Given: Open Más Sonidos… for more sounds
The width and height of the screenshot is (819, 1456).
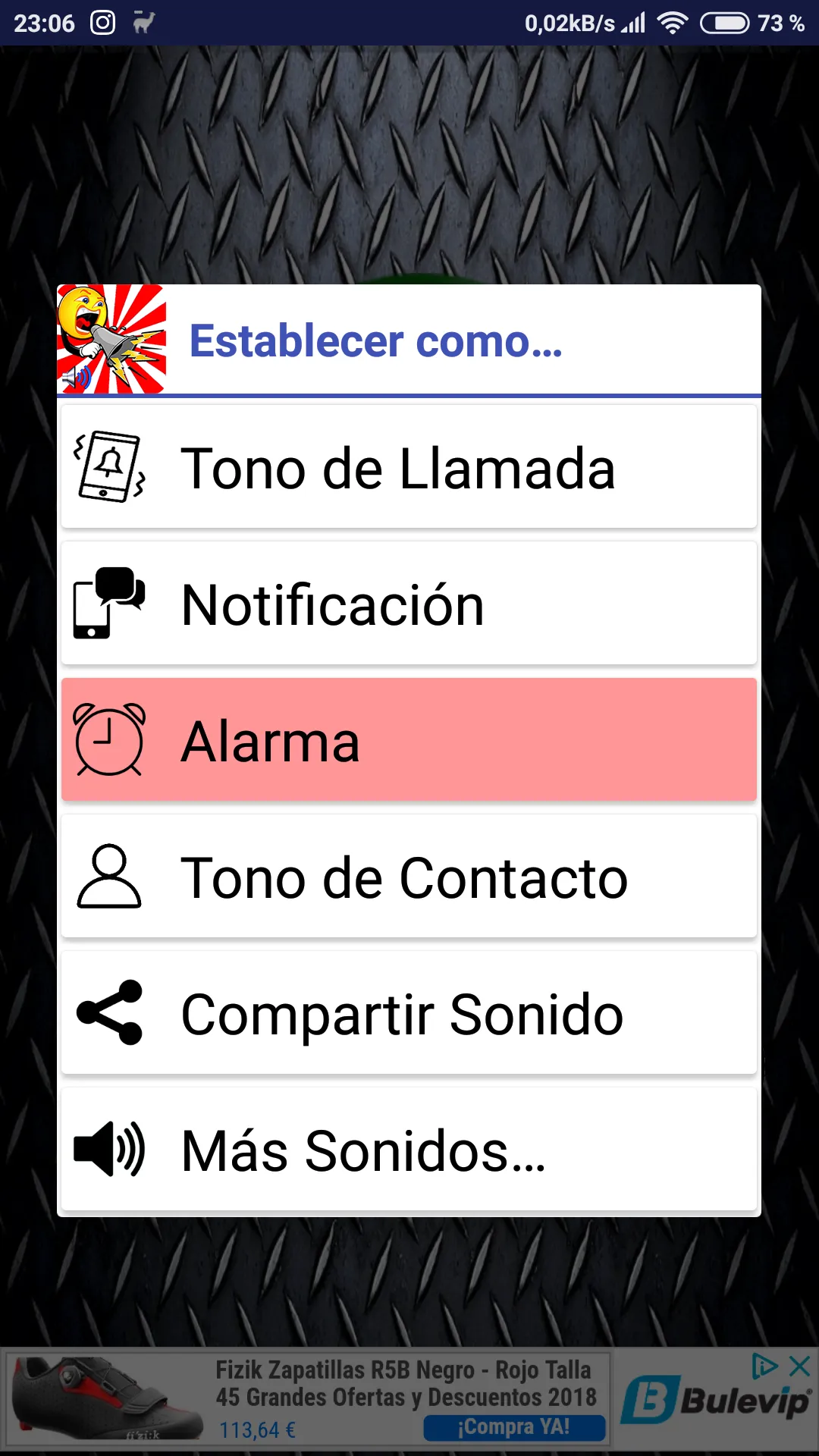Looking at the screenshot, I should click(409, 1150).
